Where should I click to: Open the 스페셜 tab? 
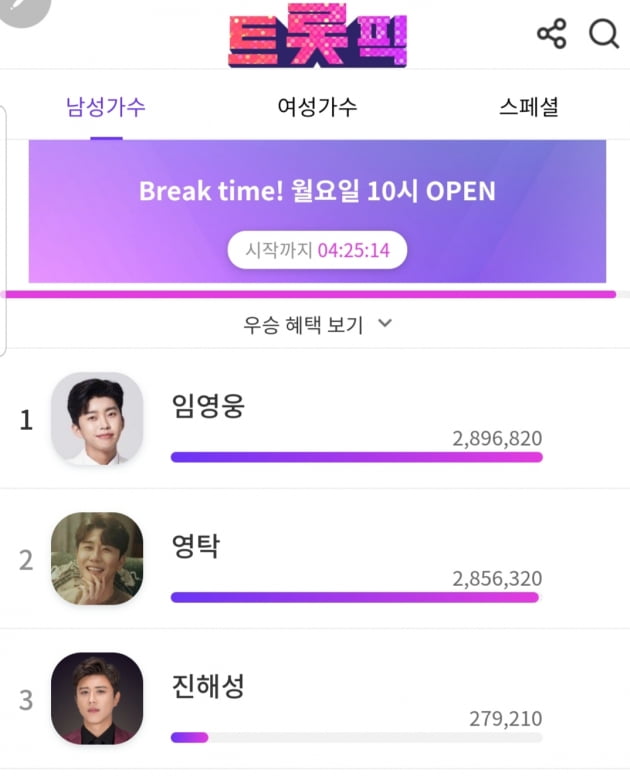528,107
